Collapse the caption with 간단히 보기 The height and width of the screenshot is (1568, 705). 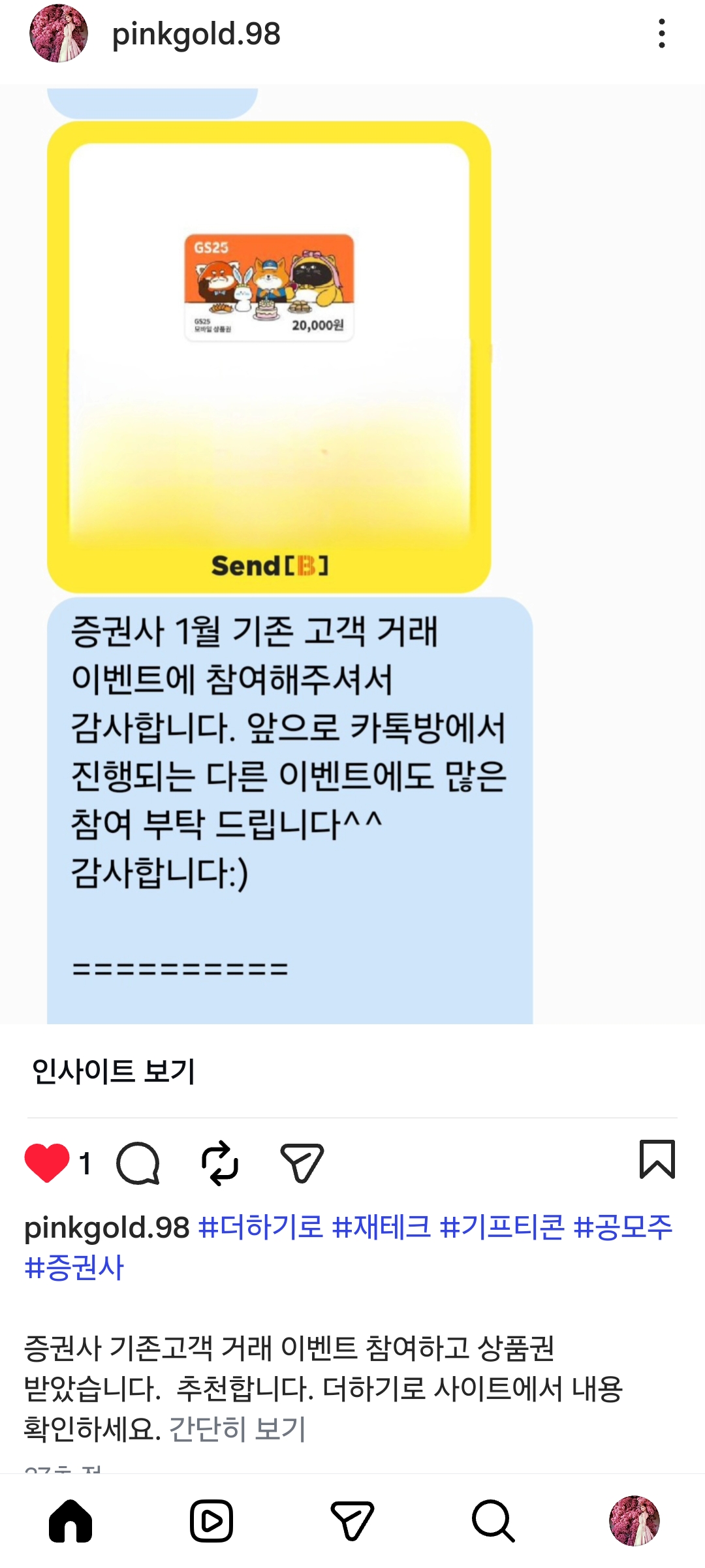coord(237,1429)
